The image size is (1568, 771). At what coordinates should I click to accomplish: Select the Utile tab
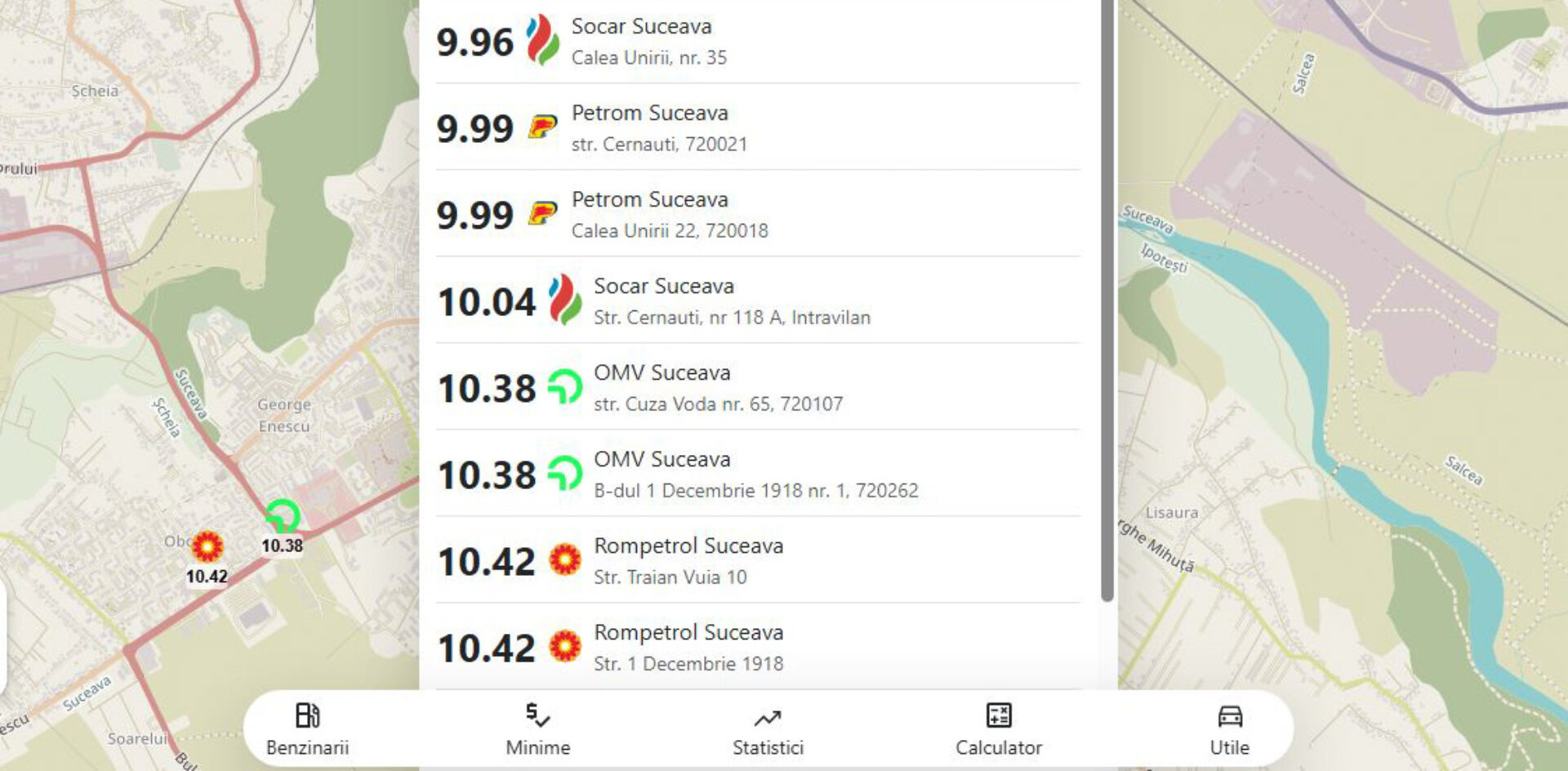1229,729
